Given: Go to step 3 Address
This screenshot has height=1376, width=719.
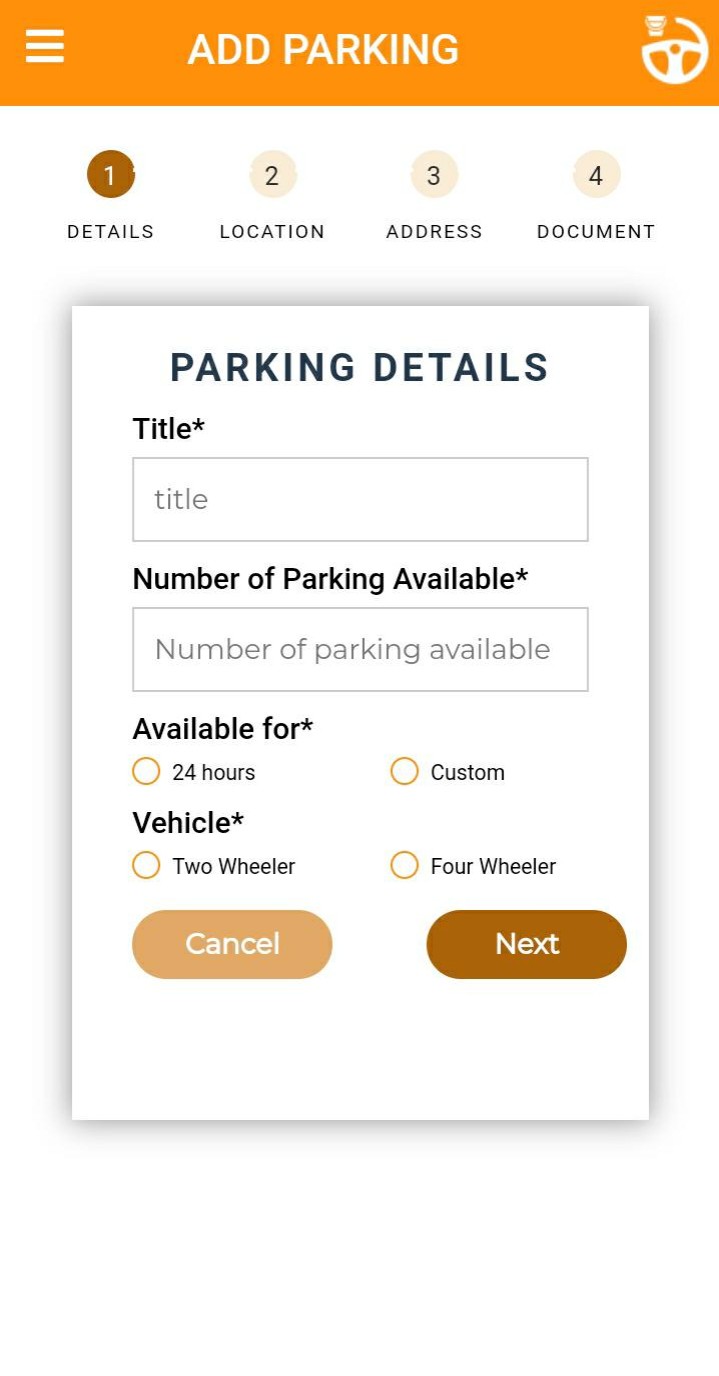Looking at the screenshot, I should pos(434,176).
